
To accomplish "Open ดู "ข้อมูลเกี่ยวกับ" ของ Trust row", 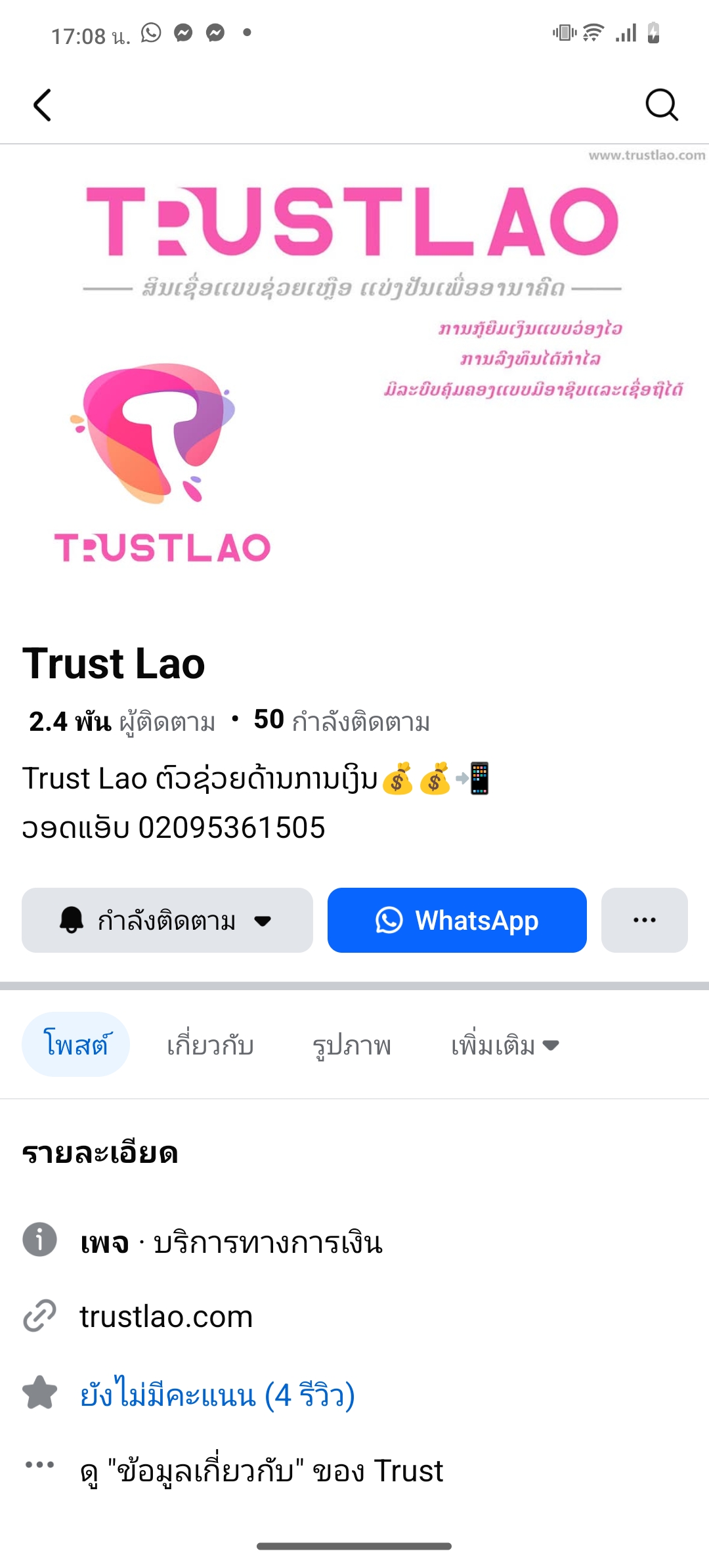I will 261,1471.
